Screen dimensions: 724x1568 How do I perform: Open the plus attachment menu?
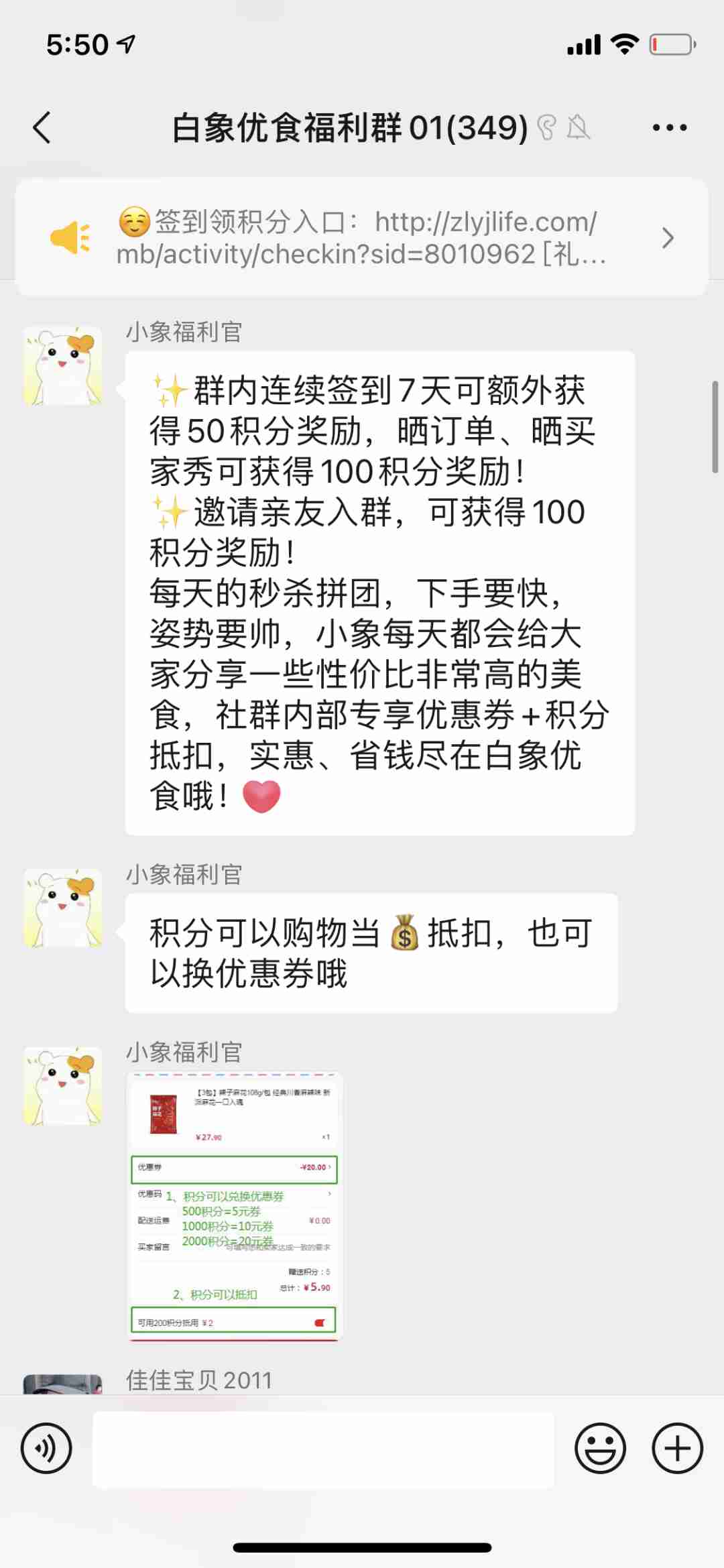pos(677,1448)
